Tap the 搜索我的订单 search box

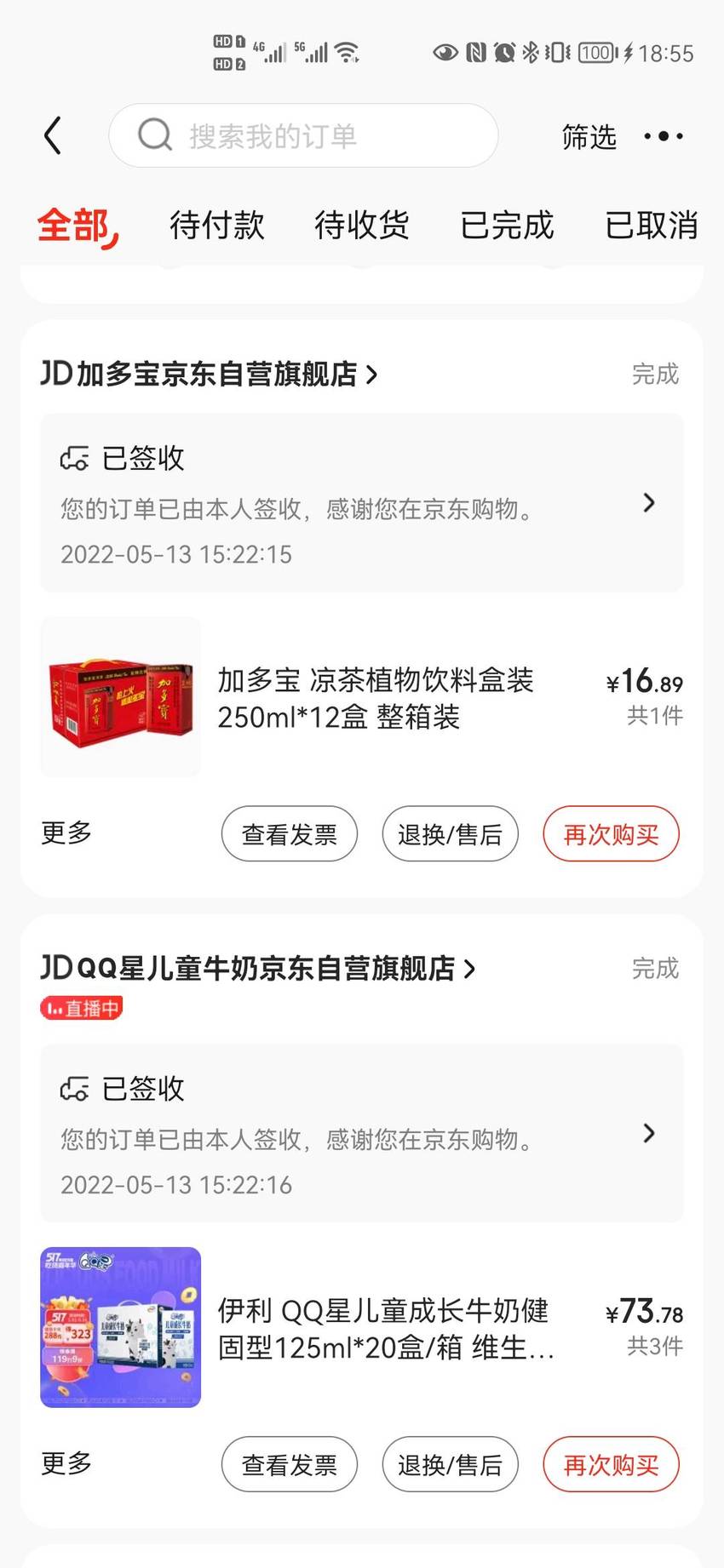(303, 135)
